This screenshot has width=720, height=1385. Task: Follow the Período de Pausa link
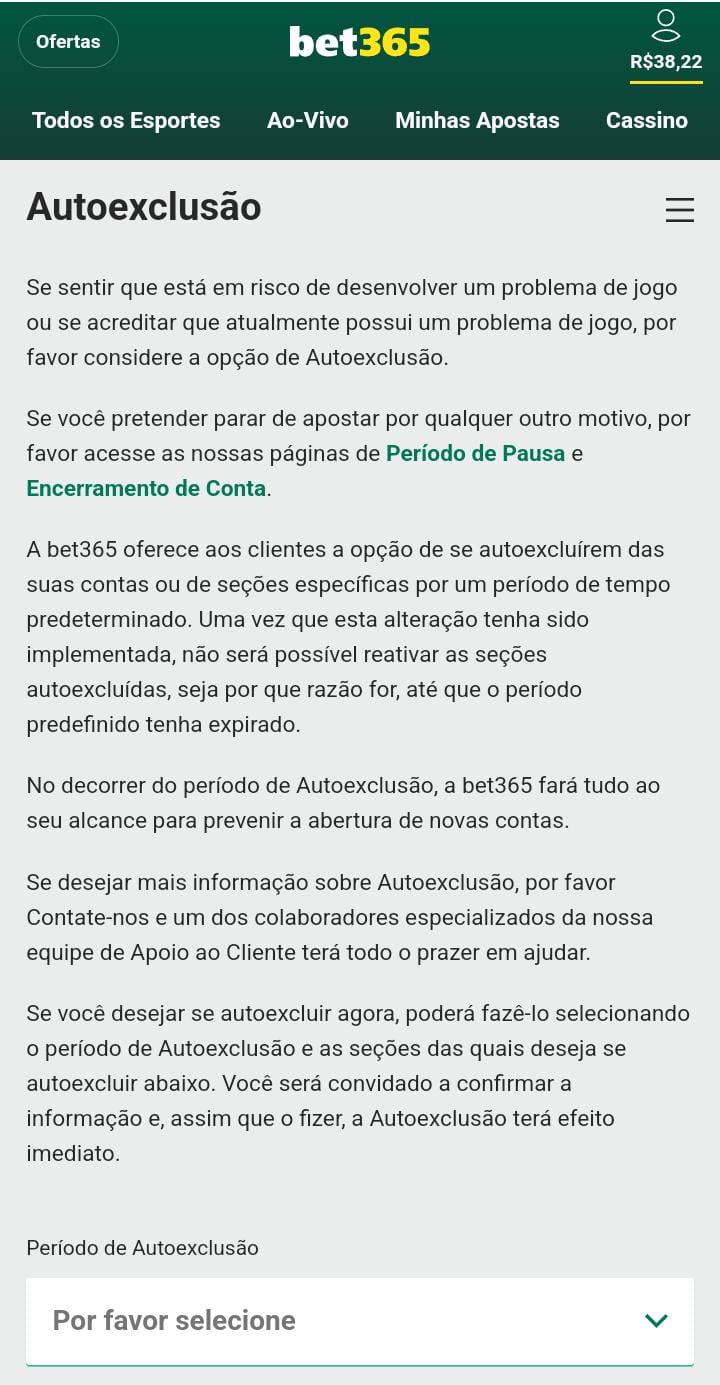point(475,453)
